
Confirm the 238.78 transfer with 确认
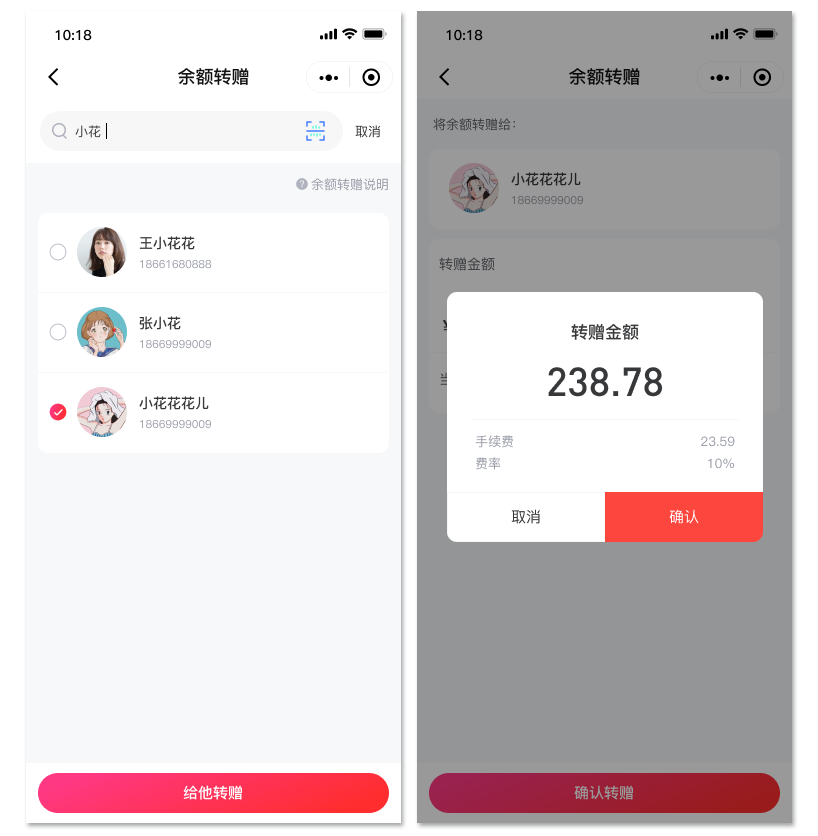[684, 517]
